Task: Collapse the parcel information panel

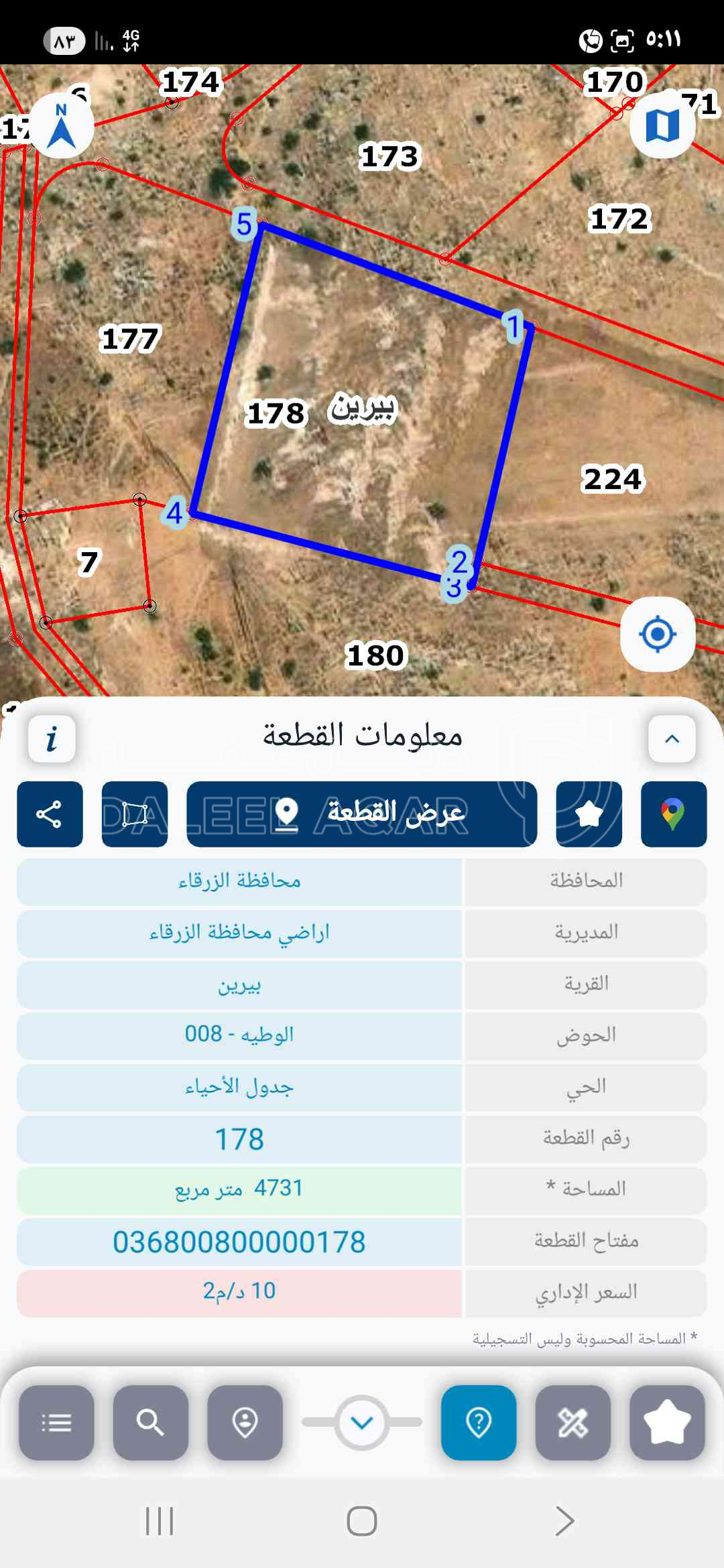Action: pos(672,739)
